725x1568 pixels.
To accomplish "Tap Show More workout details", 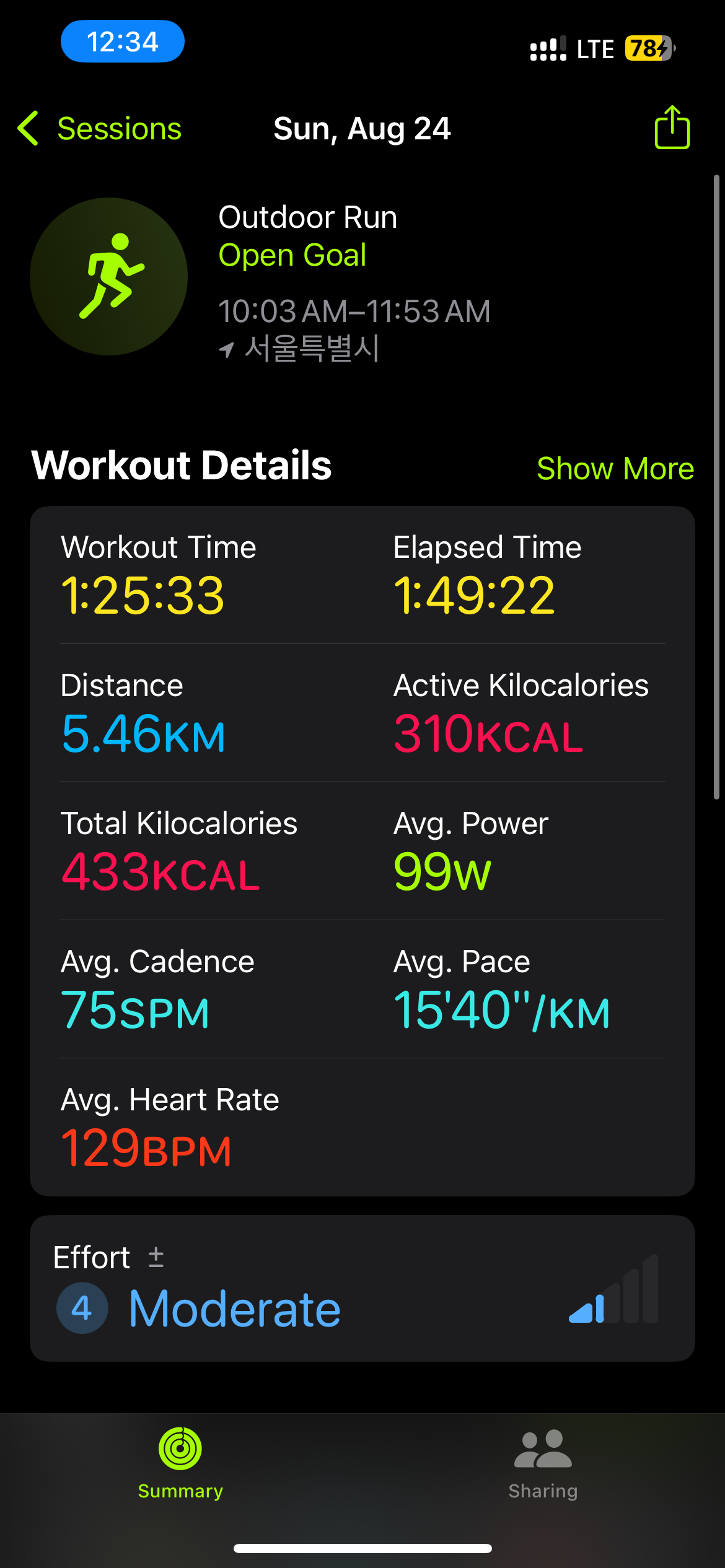I will [615, 468].
